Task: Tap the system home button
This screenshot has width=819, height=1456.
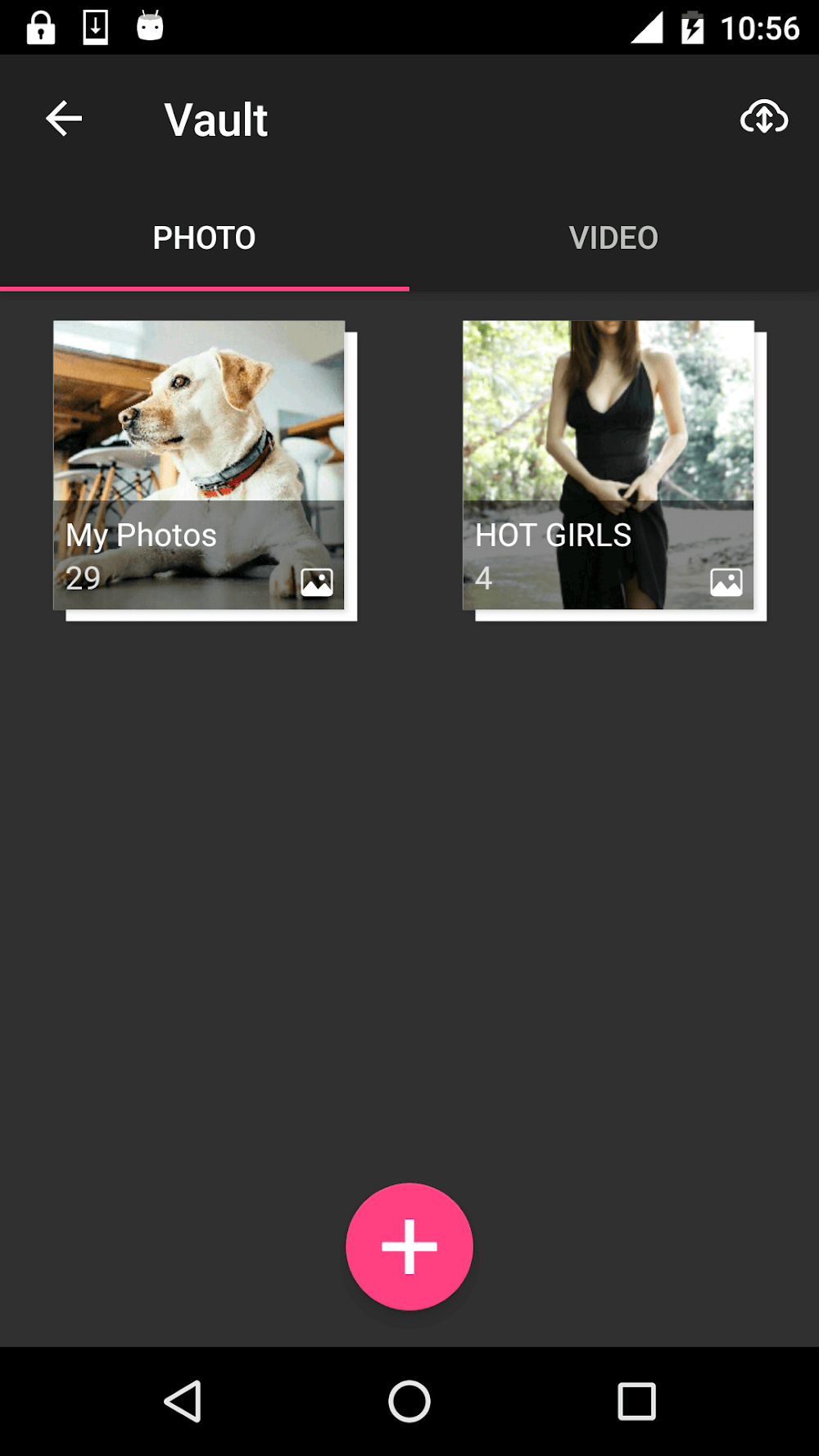Action: [409, 1401]
